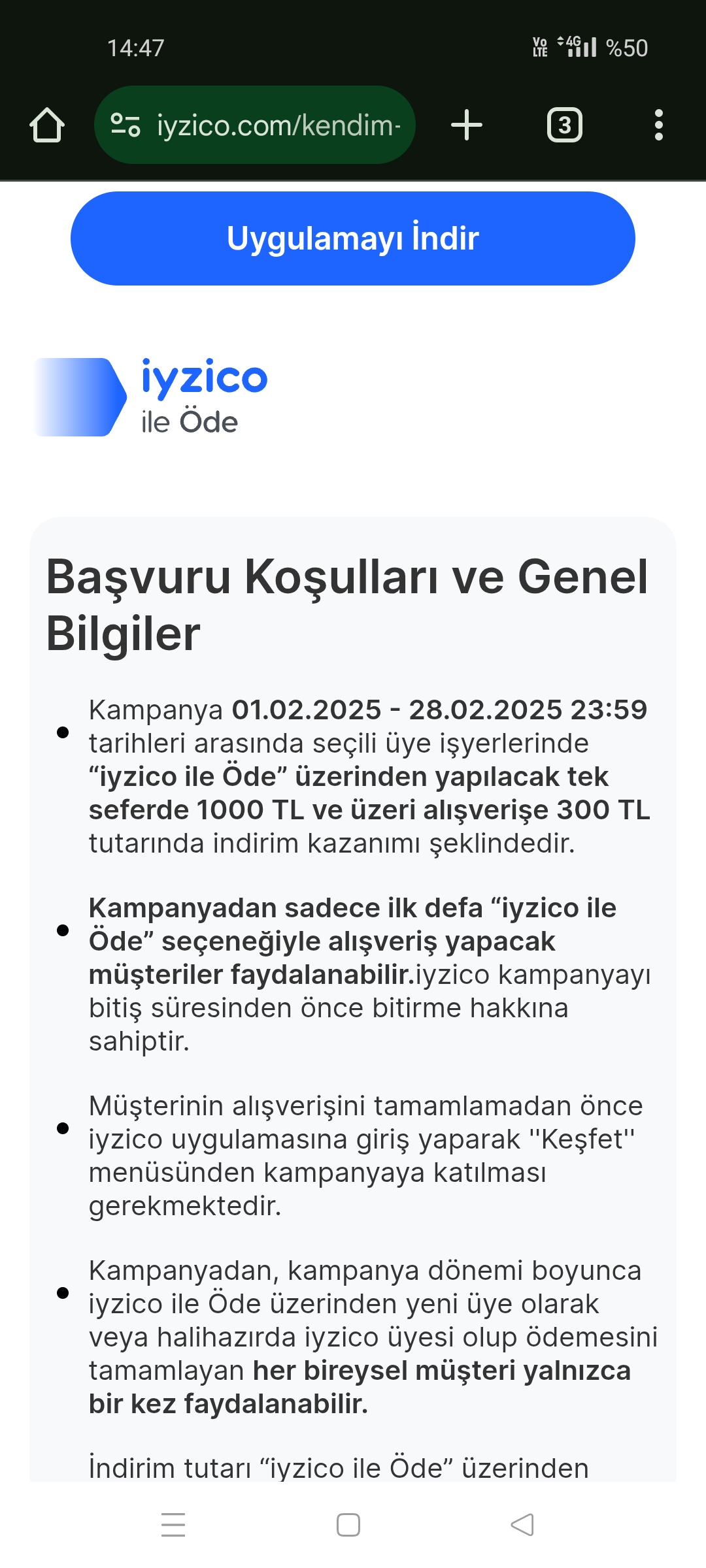Tap the Uygulamayı İndir button
Viewport: 706px width, 1568px height.
click(x=353, y=238)
